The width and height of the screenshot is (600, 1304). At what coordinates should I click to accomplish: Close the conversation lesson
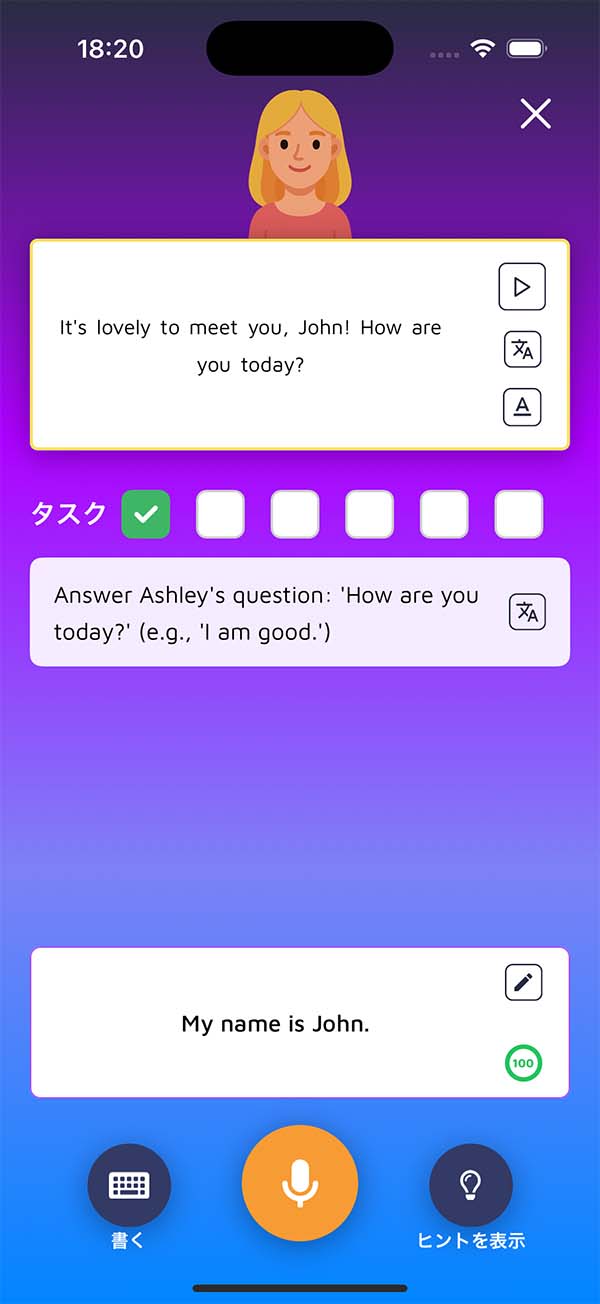pyautogui.click(x=535, y=114)
